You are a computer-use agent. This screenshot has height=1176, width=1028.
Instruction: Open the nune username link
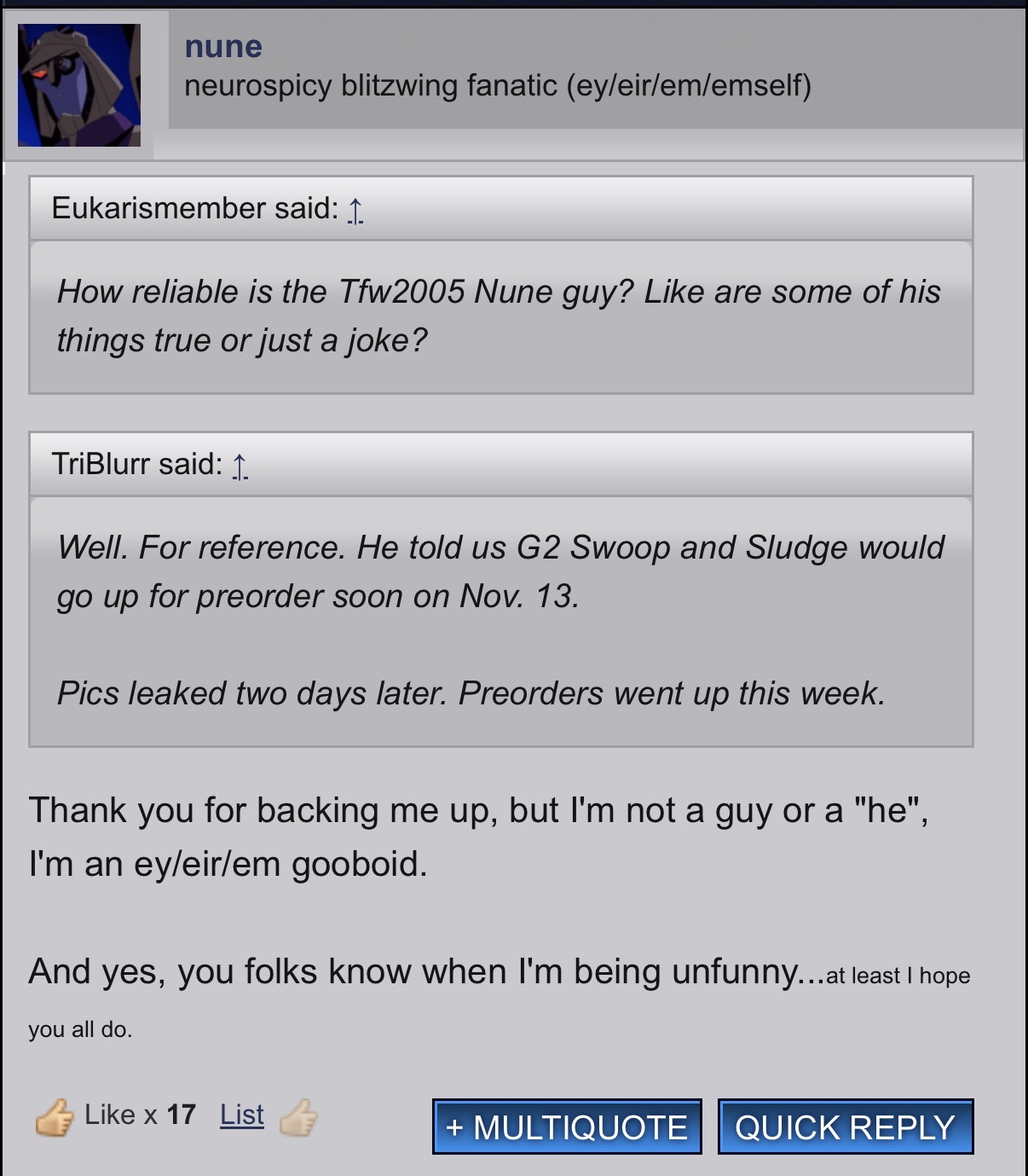tap(223, 46)
